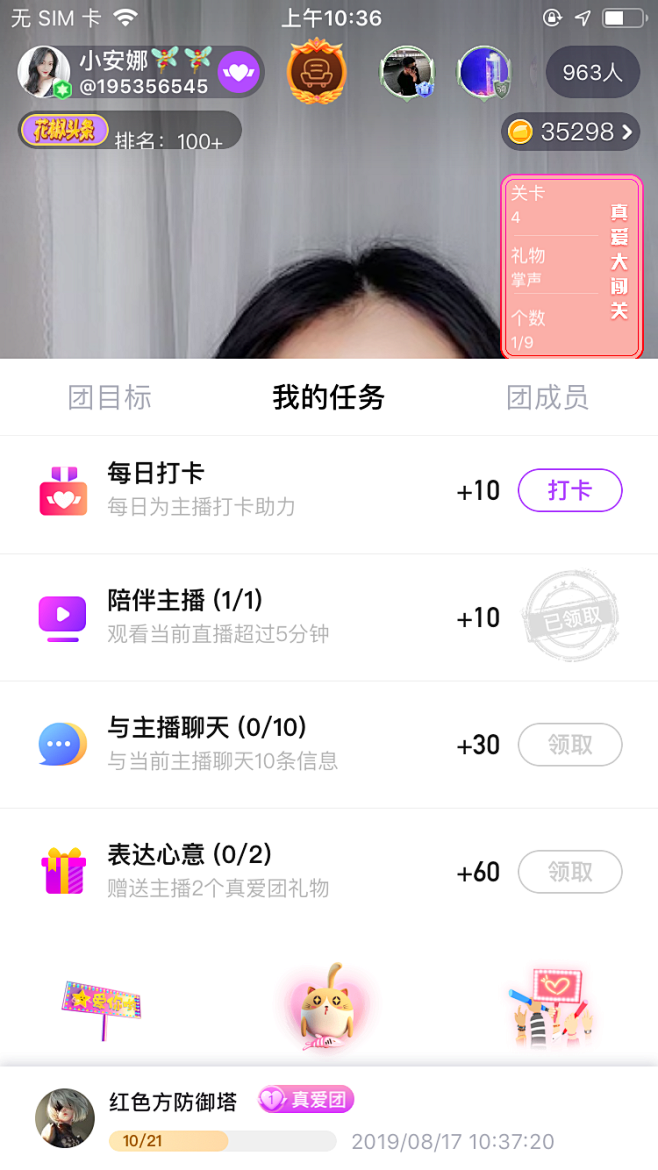Tap the orange sofa seat badge
This screenshot has width=658, height=1170.
[x=316, y=73]
